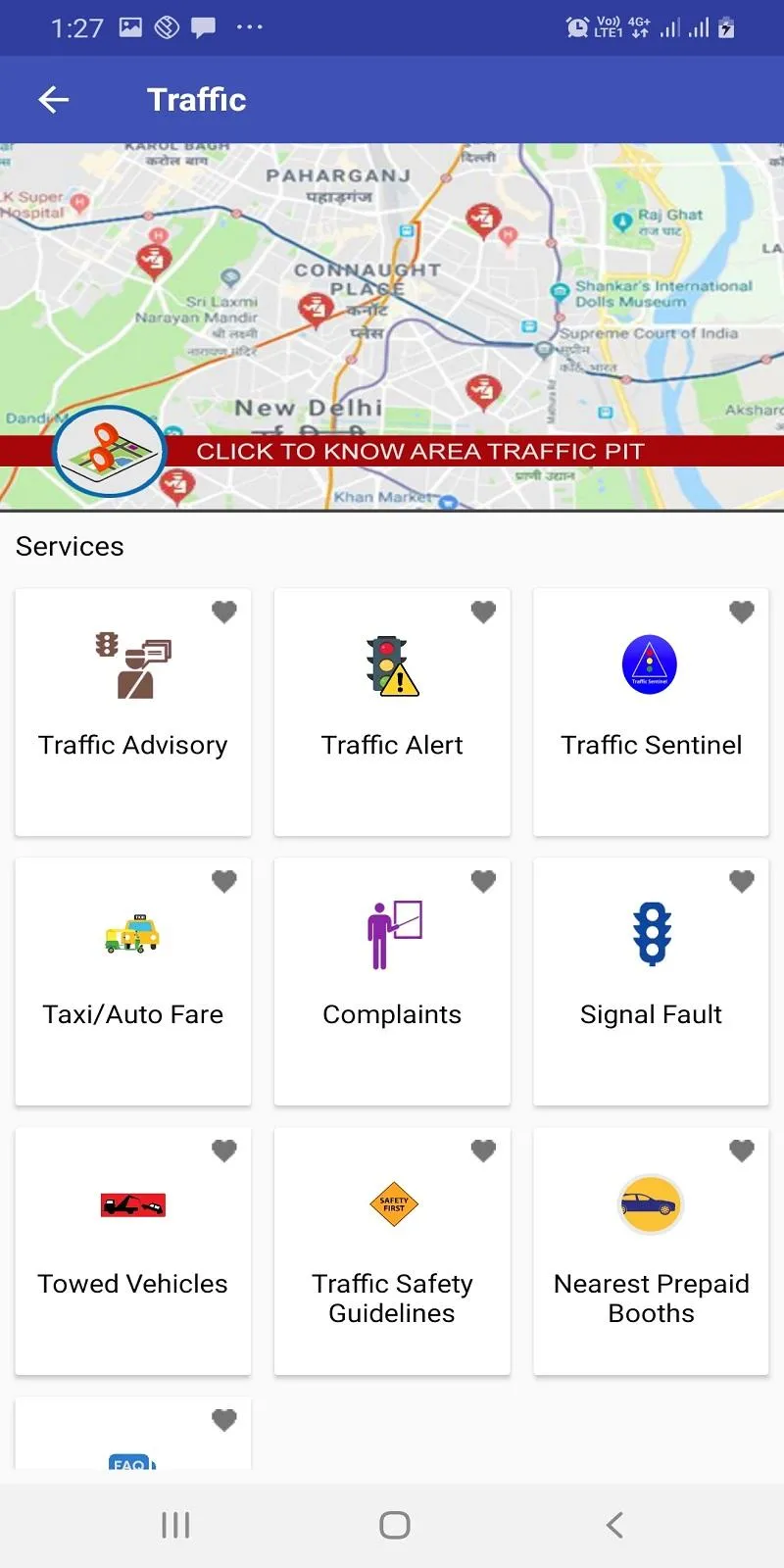Tap the FAQ icon at the bottom card
Screen dimensions: 784x1568
pos(132,1464)
